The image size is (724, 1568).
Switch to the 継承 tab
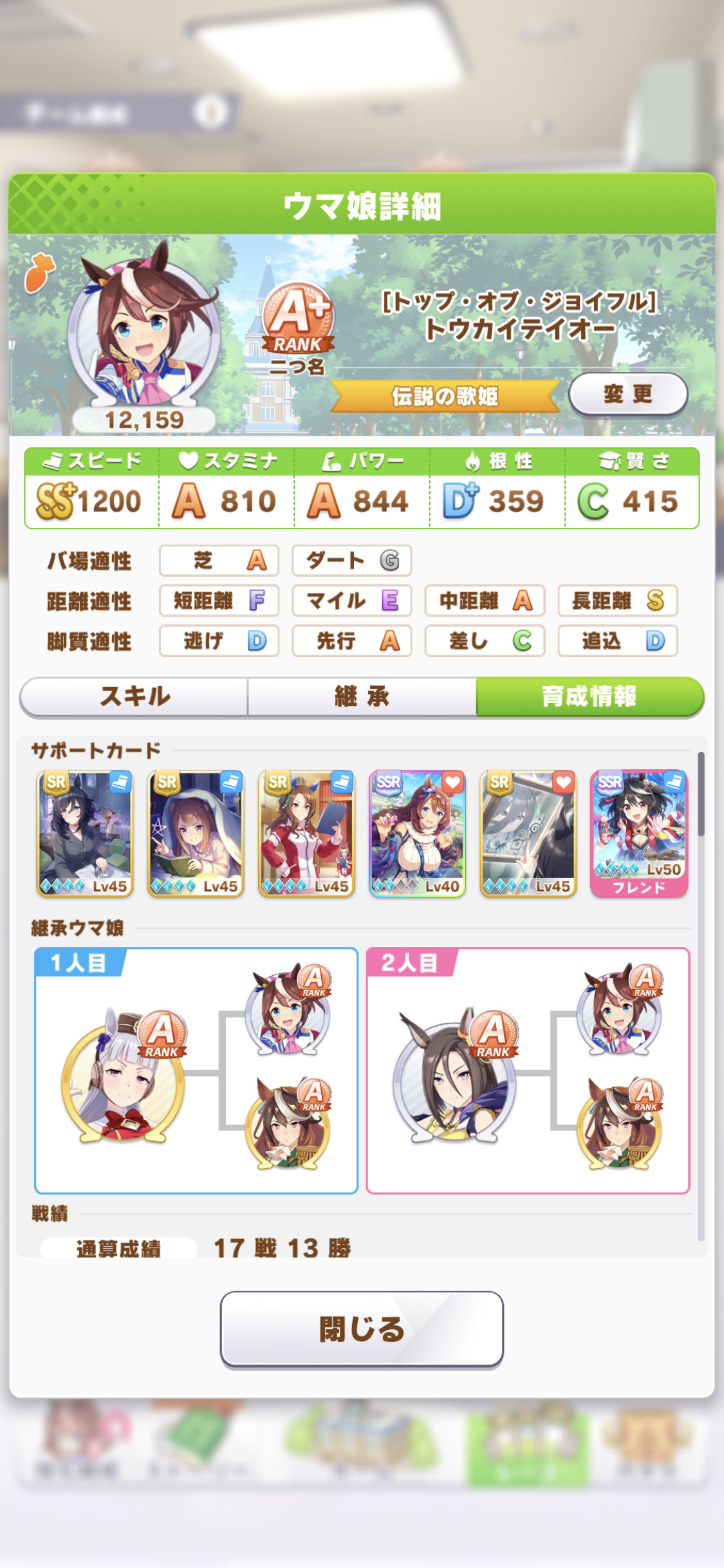coord(362,696)
